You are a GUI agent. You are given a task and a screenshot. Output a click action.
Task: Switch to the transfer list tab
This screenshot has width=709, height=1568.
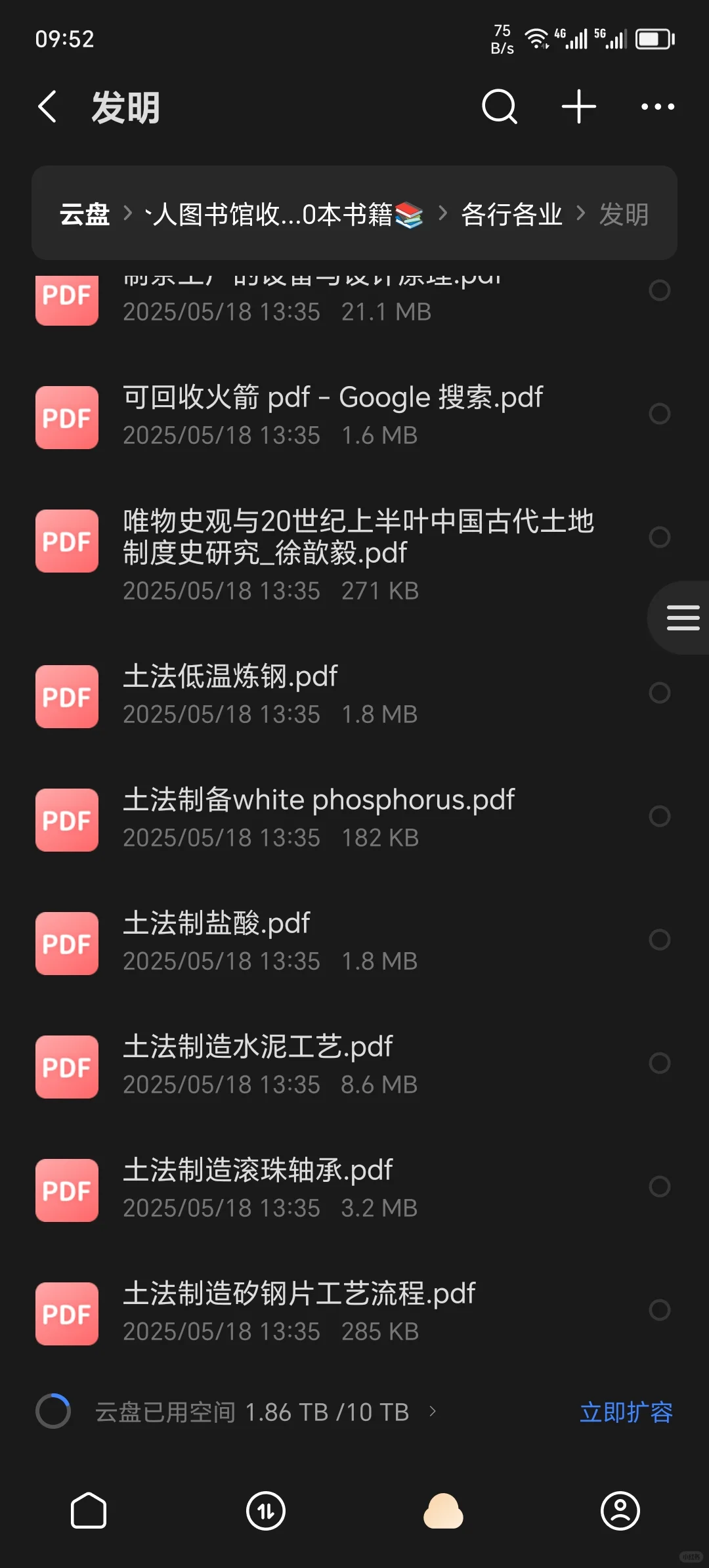266,1511
